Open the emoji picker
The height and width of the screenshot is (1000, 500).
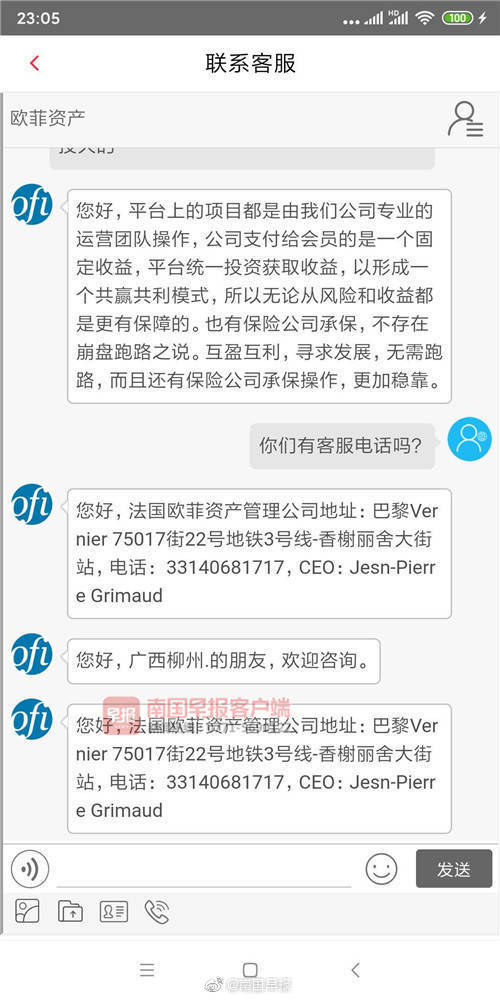[x=381, y=869]
